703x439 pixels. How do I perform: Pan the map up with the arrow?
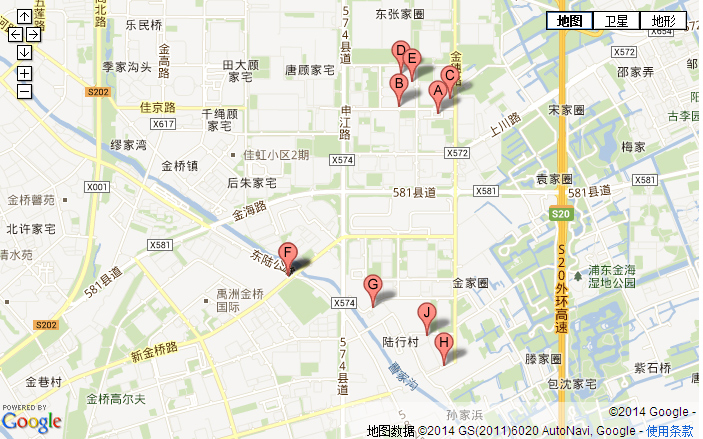click(x=24, y=17)
